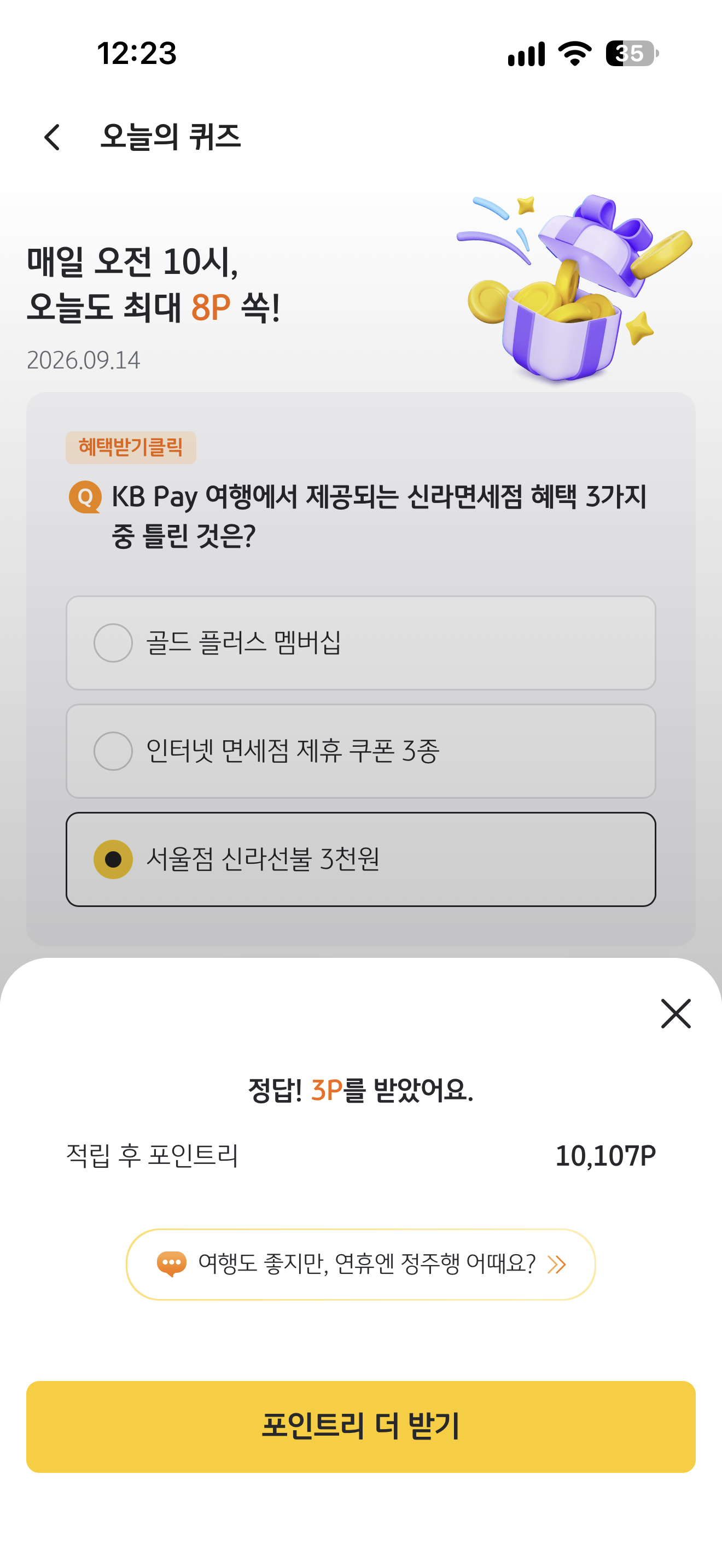The height and width of the screenshot is (1568, 722).
Task: Tap the 혜택받기클릭 chip
Action: click(131, 447)
